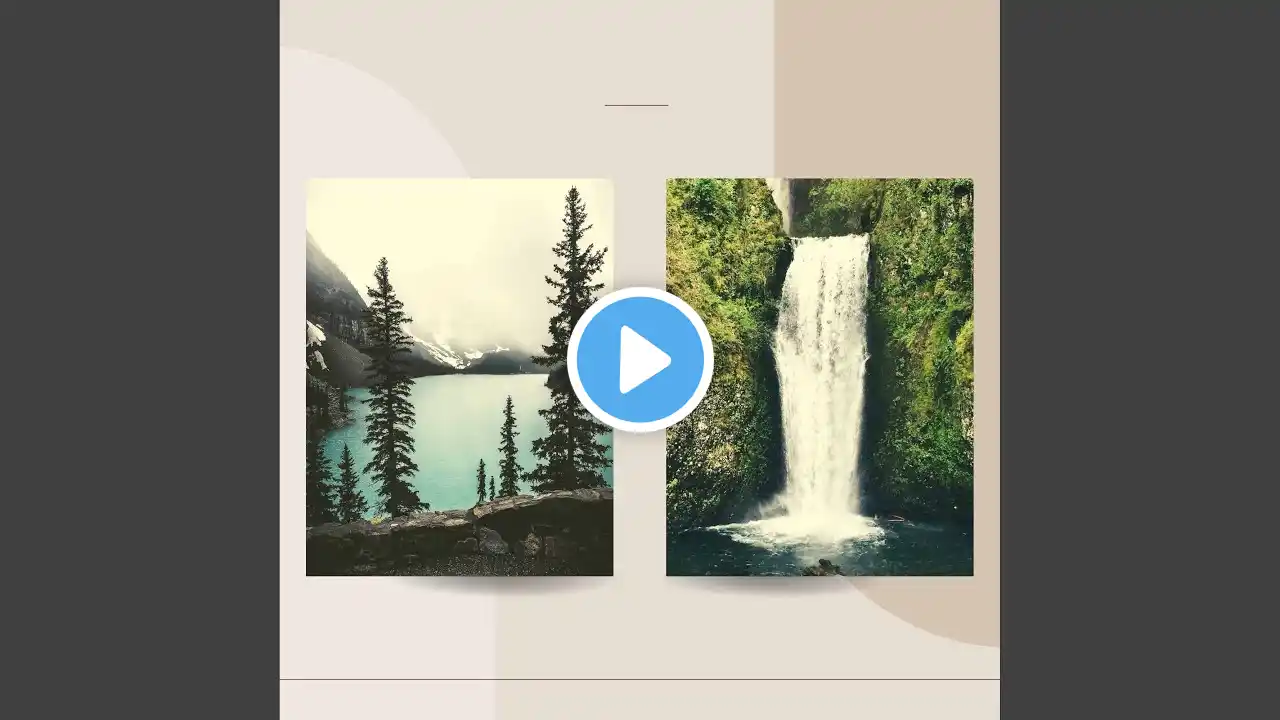Play the video

(x=640, y=360)
